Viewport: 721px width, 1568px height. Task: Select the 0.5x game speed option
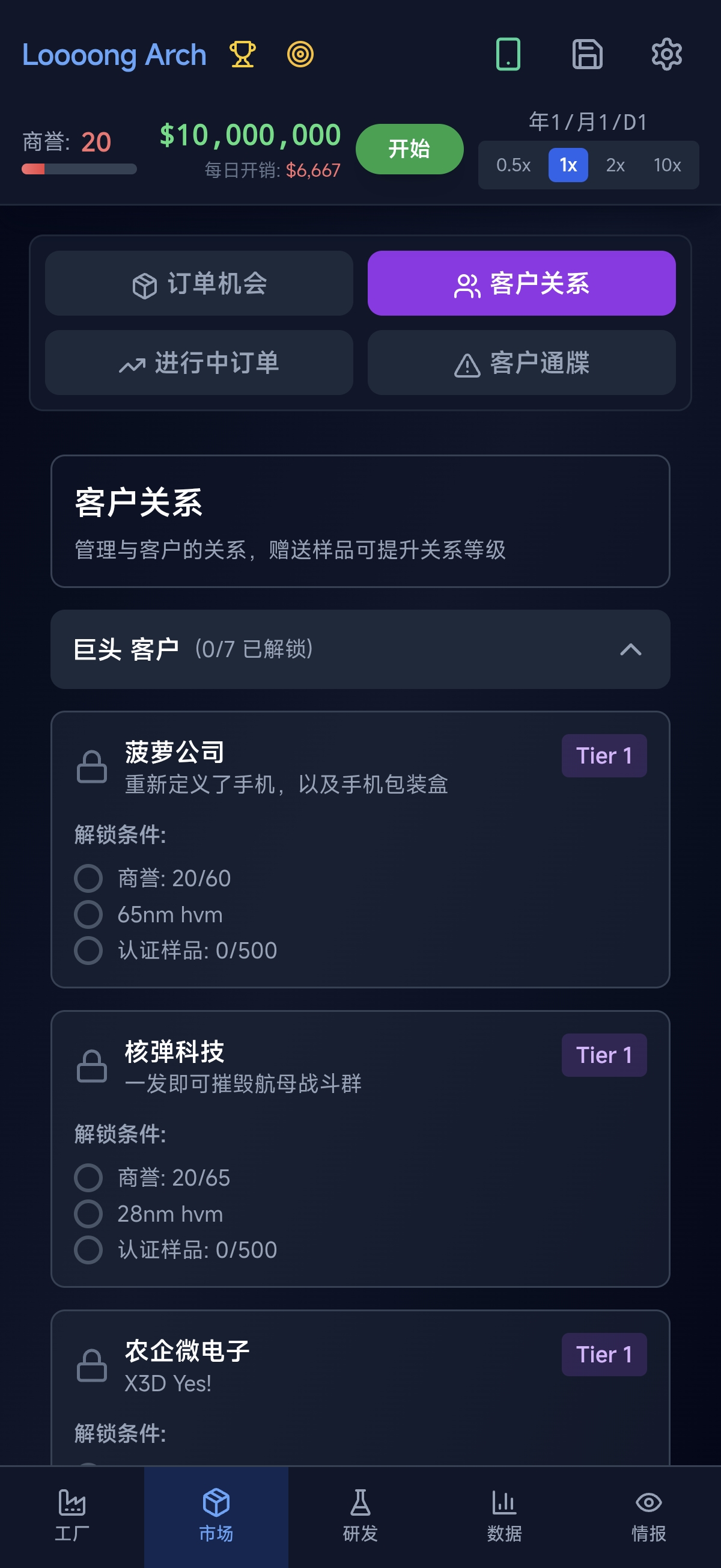[514, 165]
